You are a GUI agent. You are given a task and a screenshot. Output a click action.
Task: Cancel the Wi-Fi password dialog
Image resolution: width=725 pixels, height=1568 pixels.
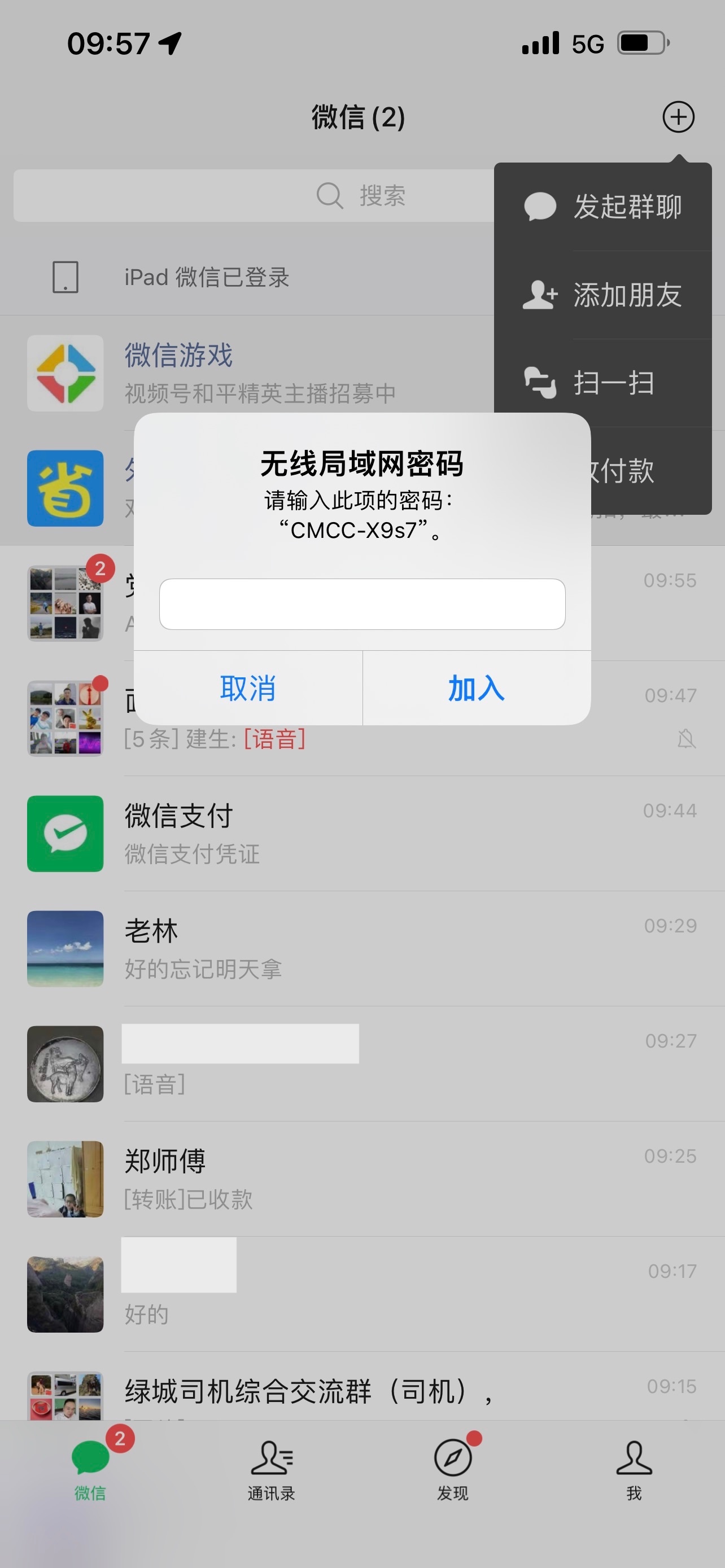click(x=248, y=689)
